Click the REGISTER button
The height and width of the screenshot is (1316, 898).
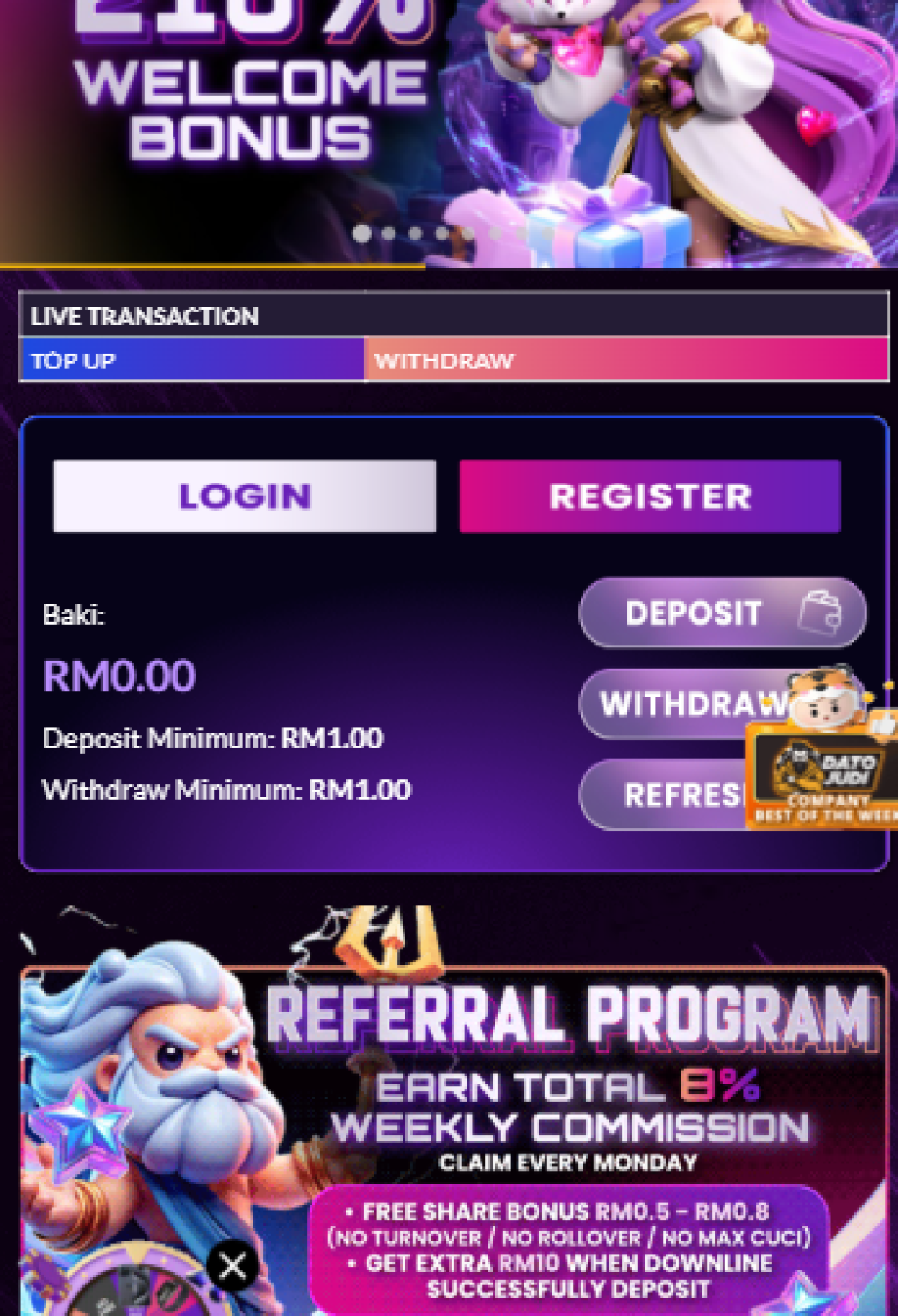649,495
